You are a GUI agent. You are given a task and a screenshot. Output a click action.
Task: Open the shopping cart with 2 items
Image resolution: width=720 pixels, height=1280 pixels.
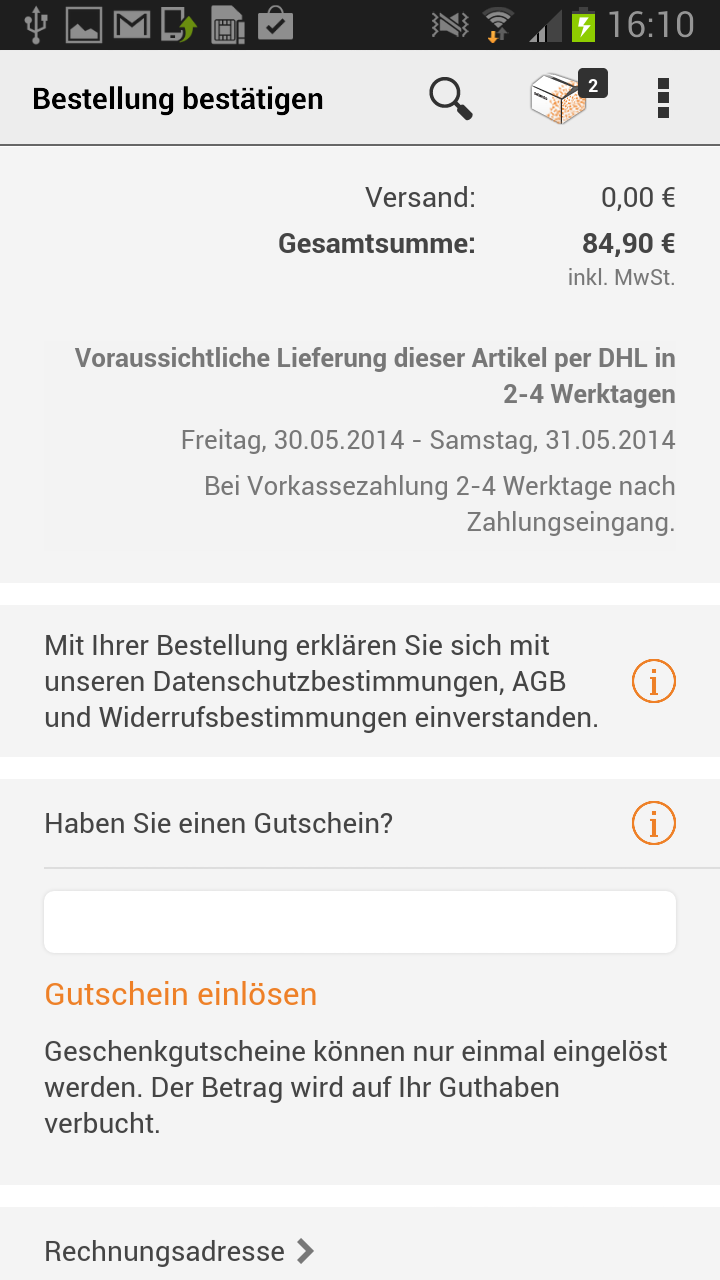563,99
